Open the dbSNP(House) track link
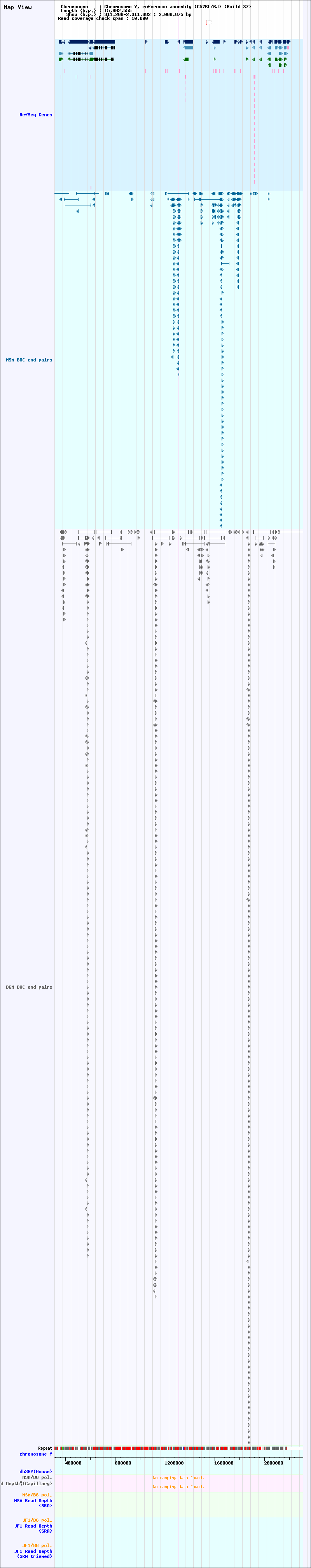Image resolution: width=311 pixels, height=1568 pixels. [x=35, y=1472]
